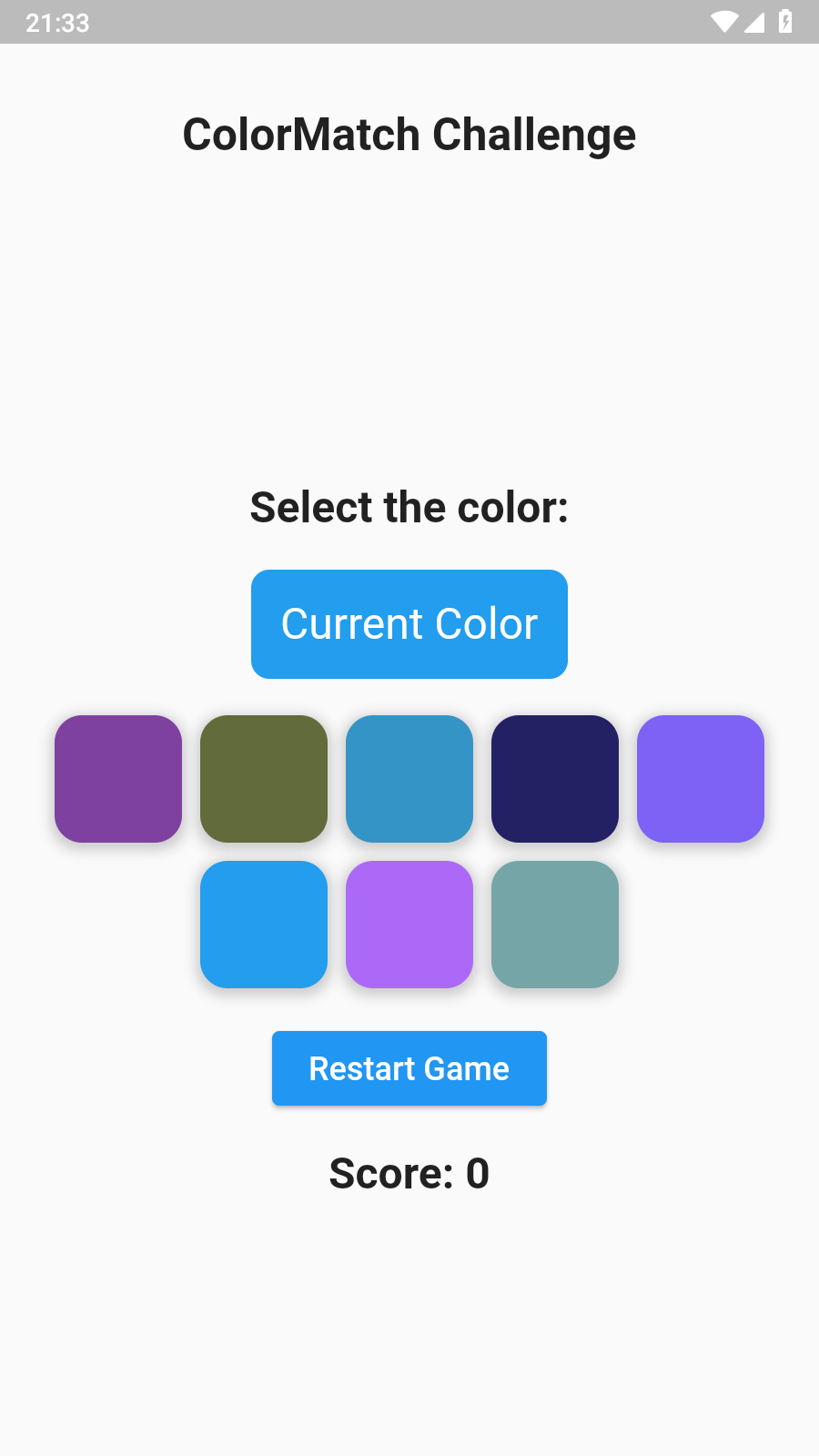Click the Select the color prompt text
Viewport: 819px width, 1456px height.
pos(409,507)
